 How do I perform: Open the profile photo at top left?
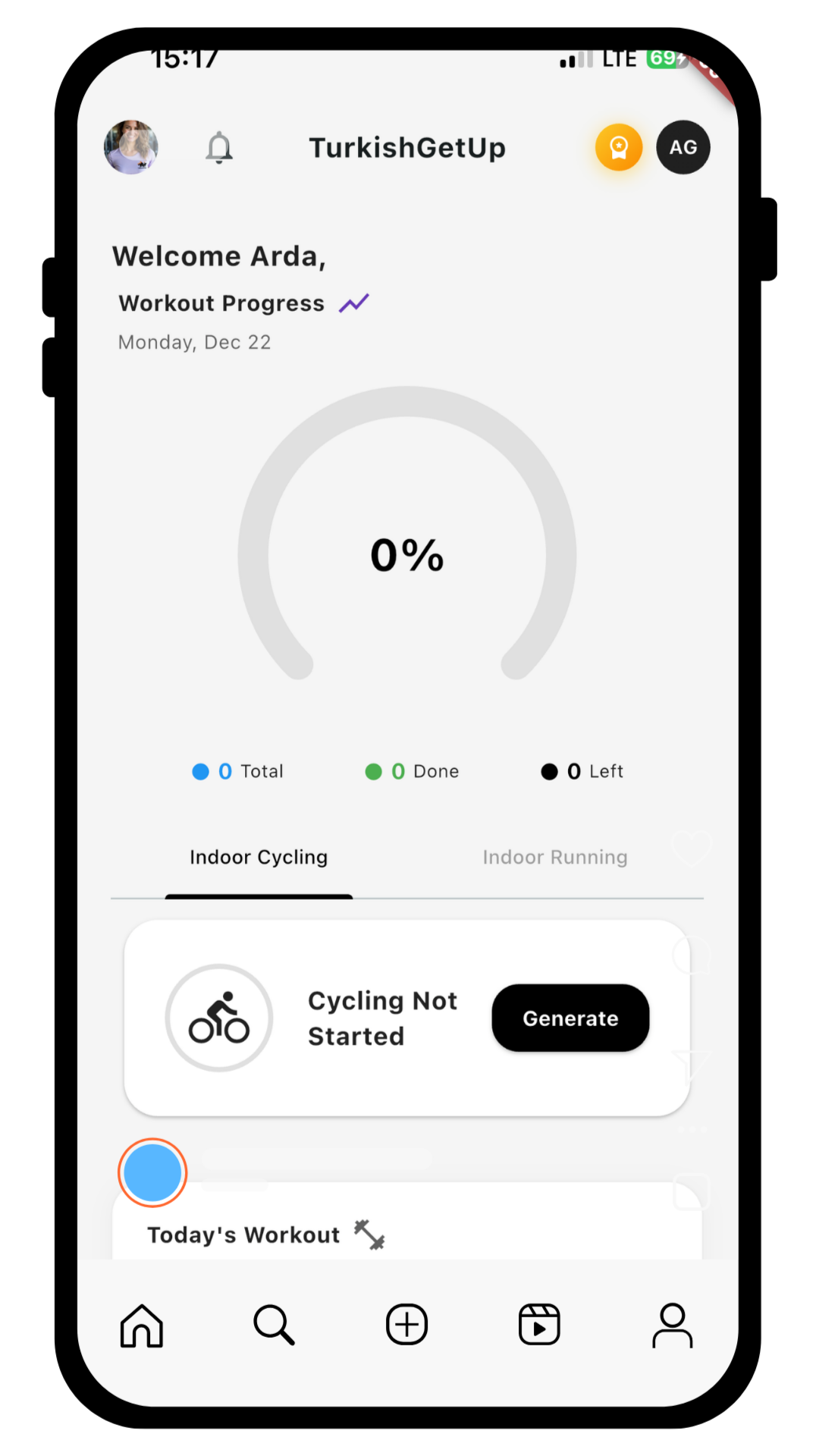[130, 147]
